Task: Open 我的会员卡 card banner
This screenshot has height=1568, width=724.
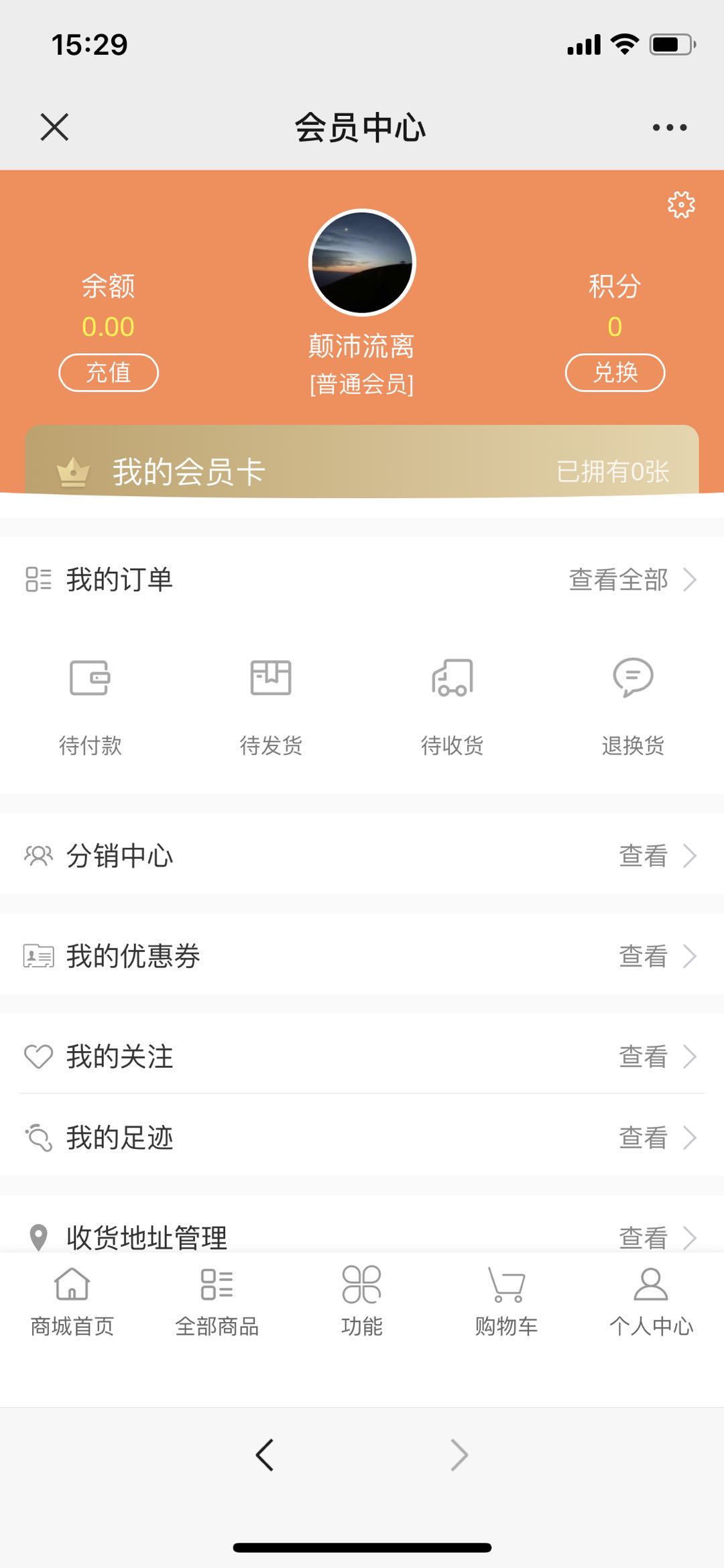Action: tap(362, 471)
